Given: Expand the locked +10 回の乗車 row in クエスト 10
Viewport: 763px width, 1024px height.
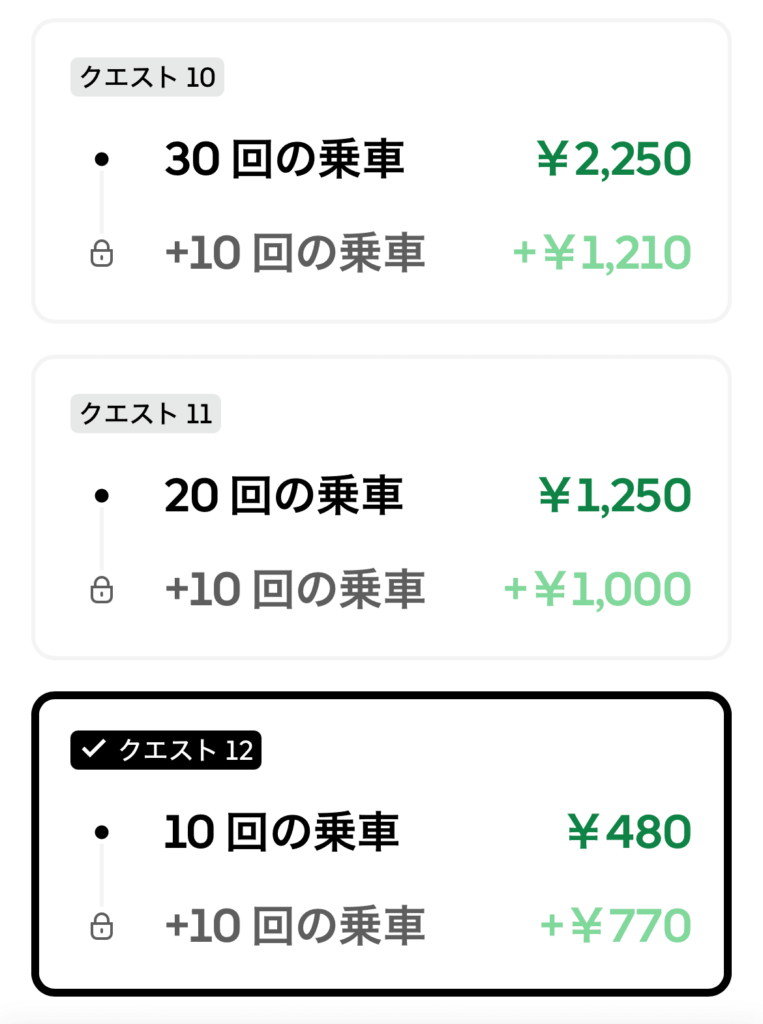Looking at the screenshot, I should click(295, 254).
